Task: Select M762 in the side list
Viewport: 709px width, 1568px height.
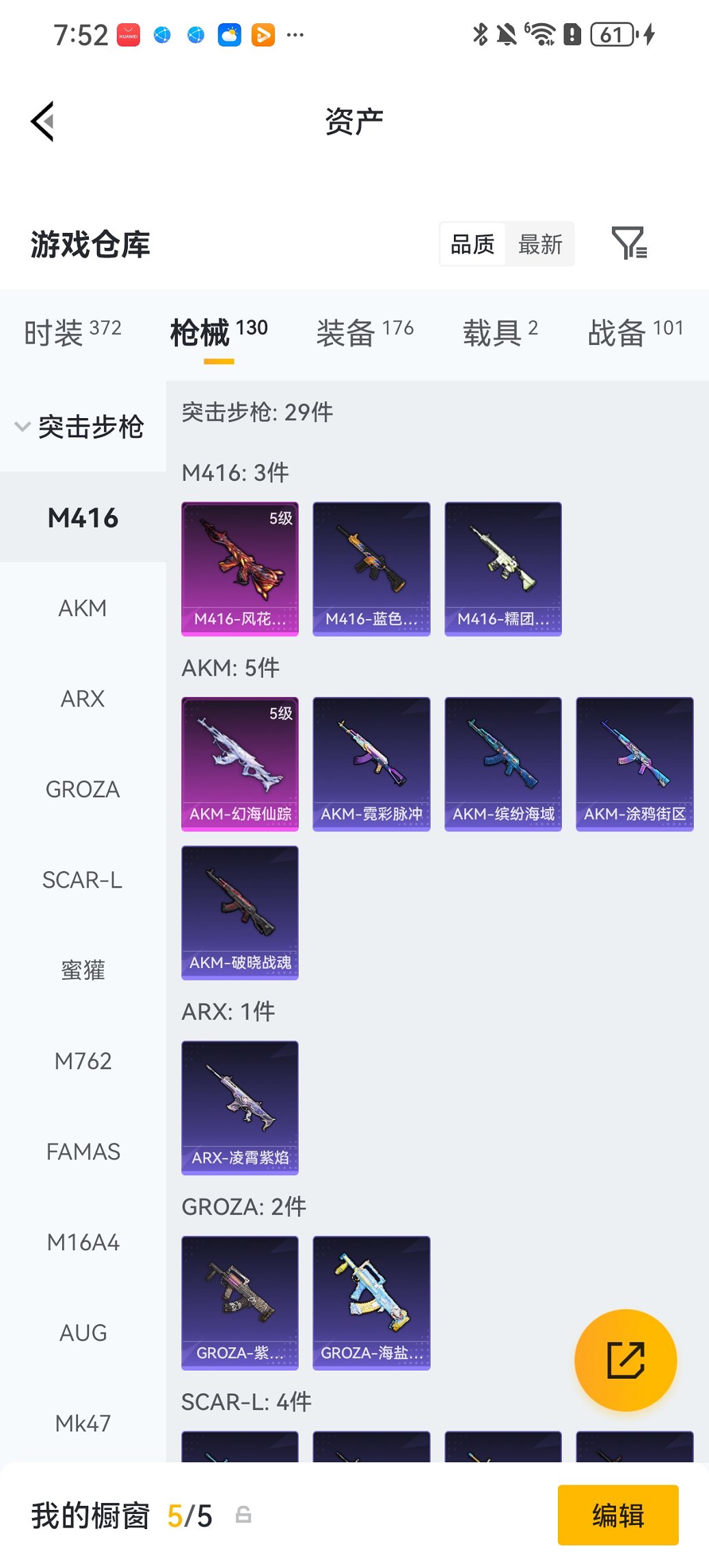Action: point(83,1061)
